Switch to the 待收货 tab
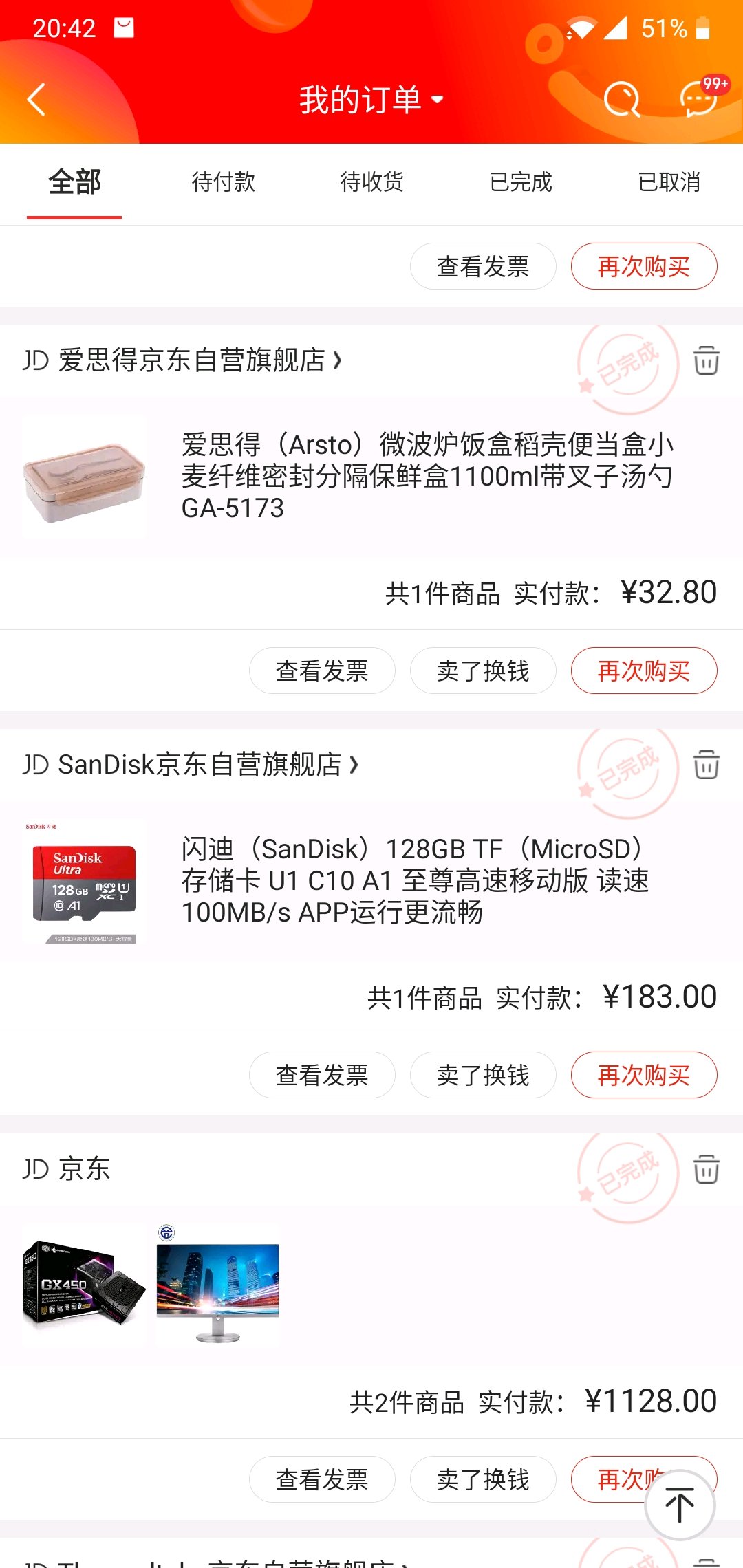This screenshot has width=743, height=1568. (371, 182)
